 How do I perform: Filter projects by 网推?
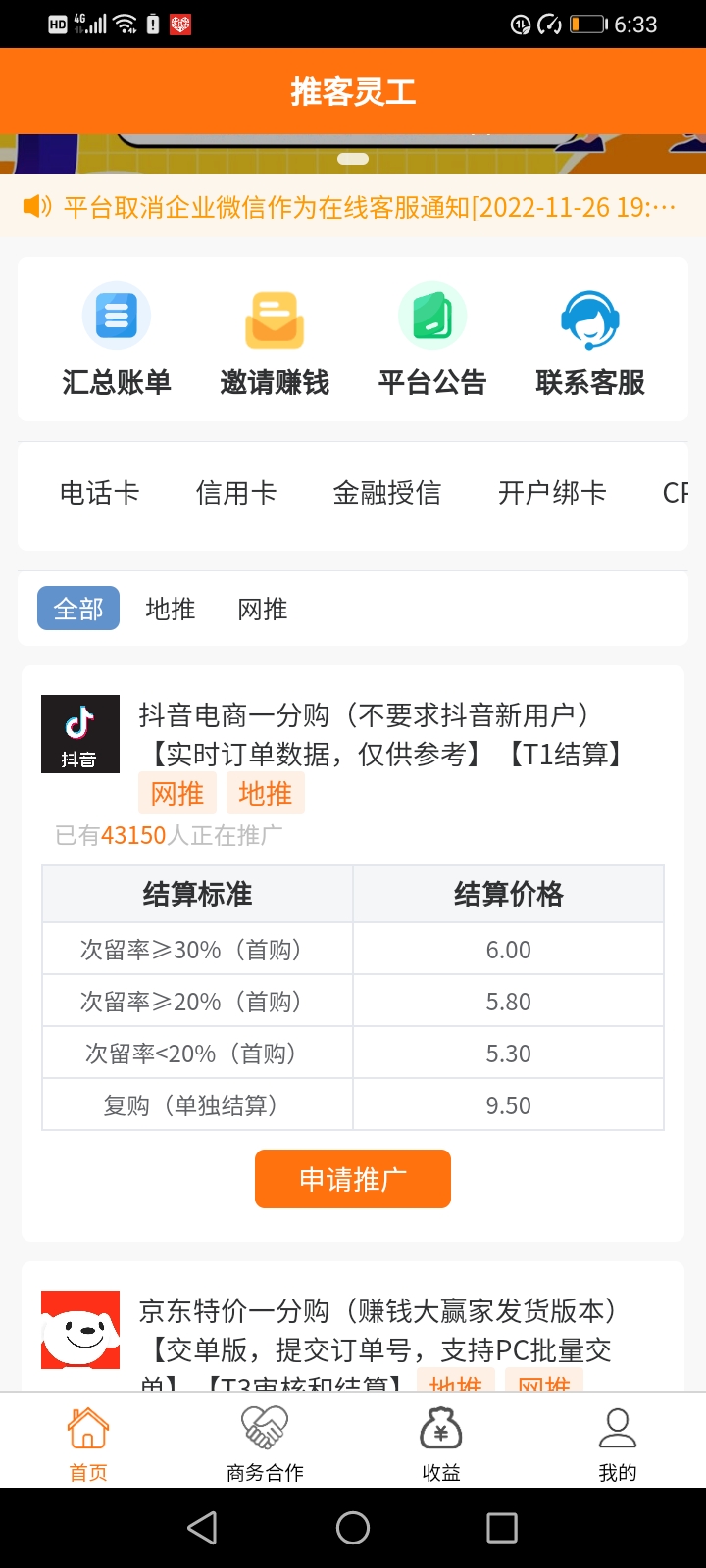point(263,609)
